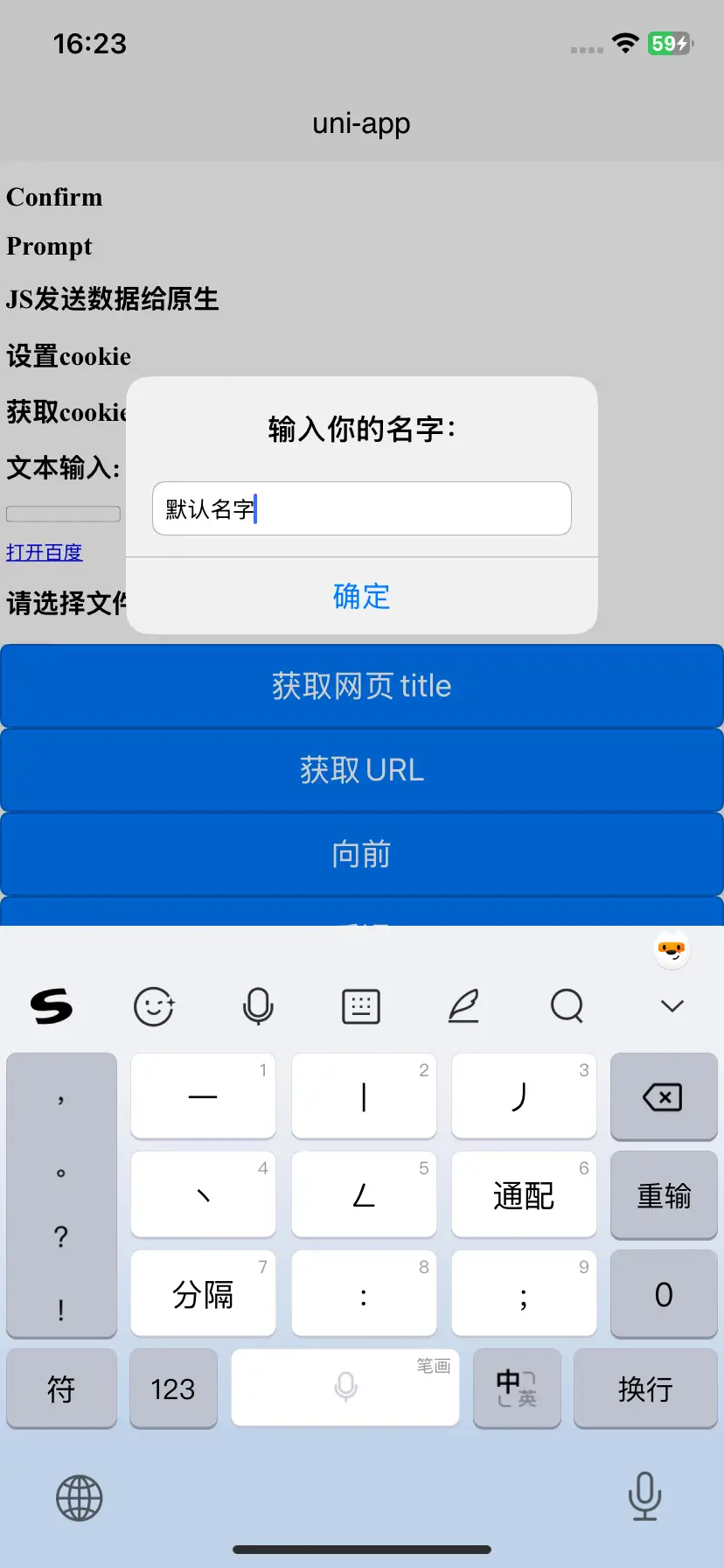Switch input method with the globe key
This screenshot has height=1568, width=724.
pos(80,1498)
